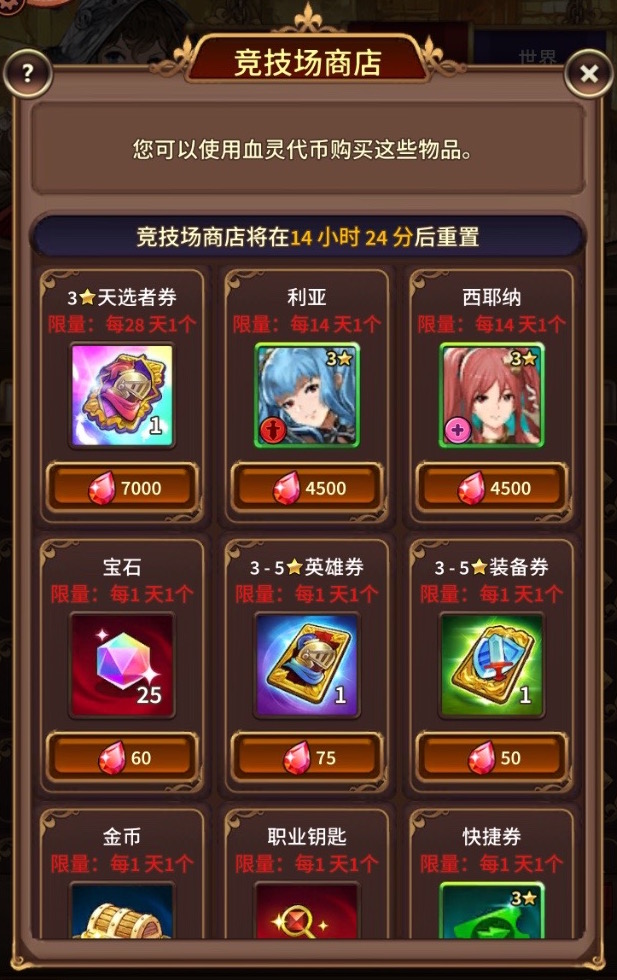Buy 25 宝石 for 60 tokens

click(x=122, y=758)
